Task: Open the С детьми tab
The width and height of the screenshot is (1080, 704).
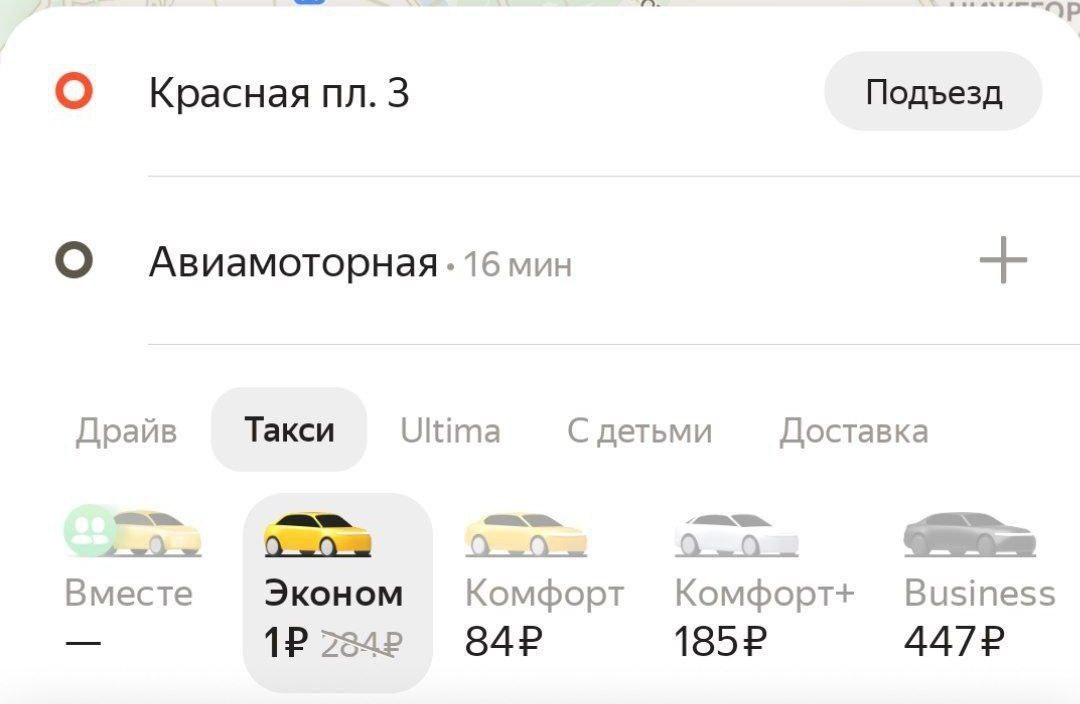Action: (639, 431)
